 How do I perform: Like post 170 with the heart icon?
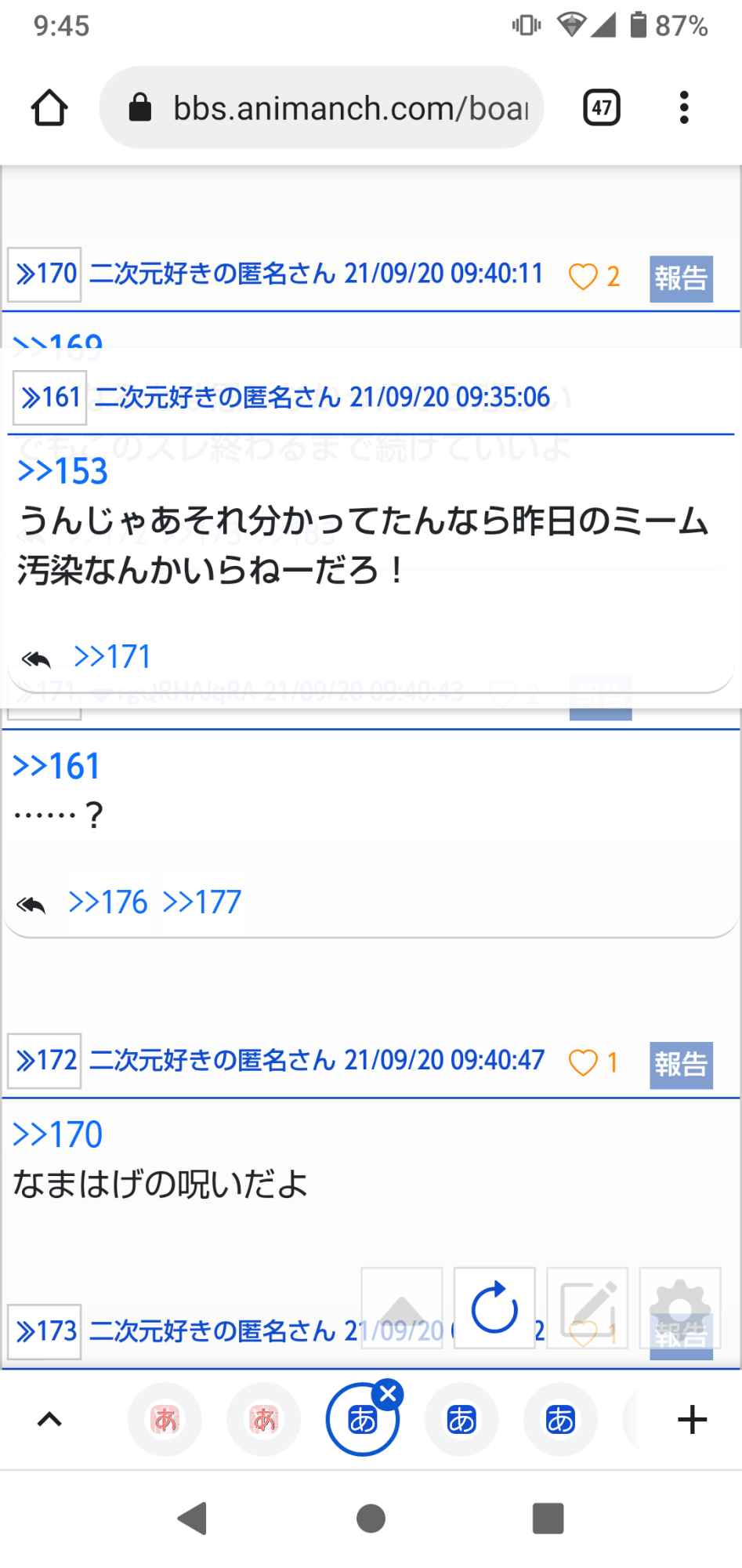[x=583, y=277]
